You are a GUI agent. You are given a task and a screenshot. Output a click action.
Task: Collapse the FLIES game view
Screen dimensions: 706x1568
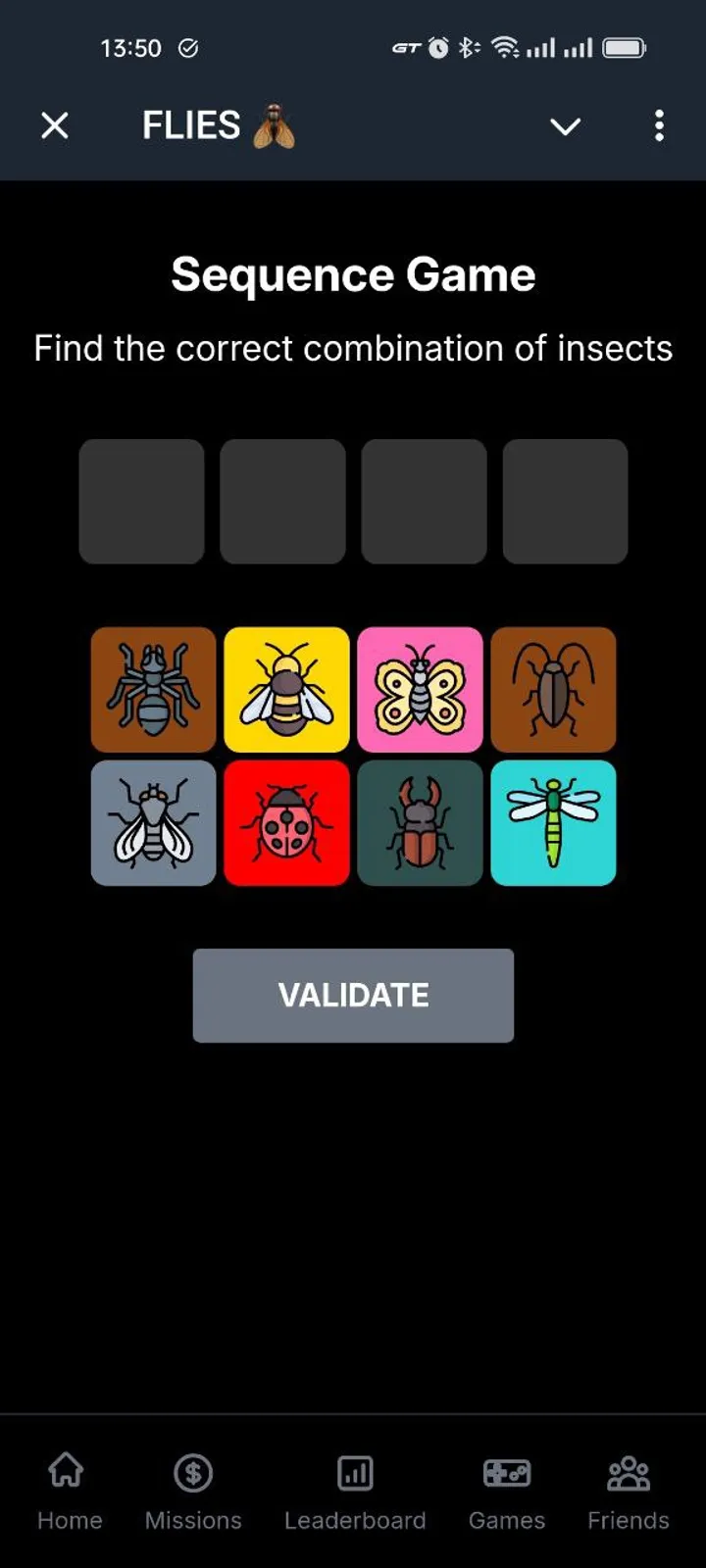pos(566,126)
